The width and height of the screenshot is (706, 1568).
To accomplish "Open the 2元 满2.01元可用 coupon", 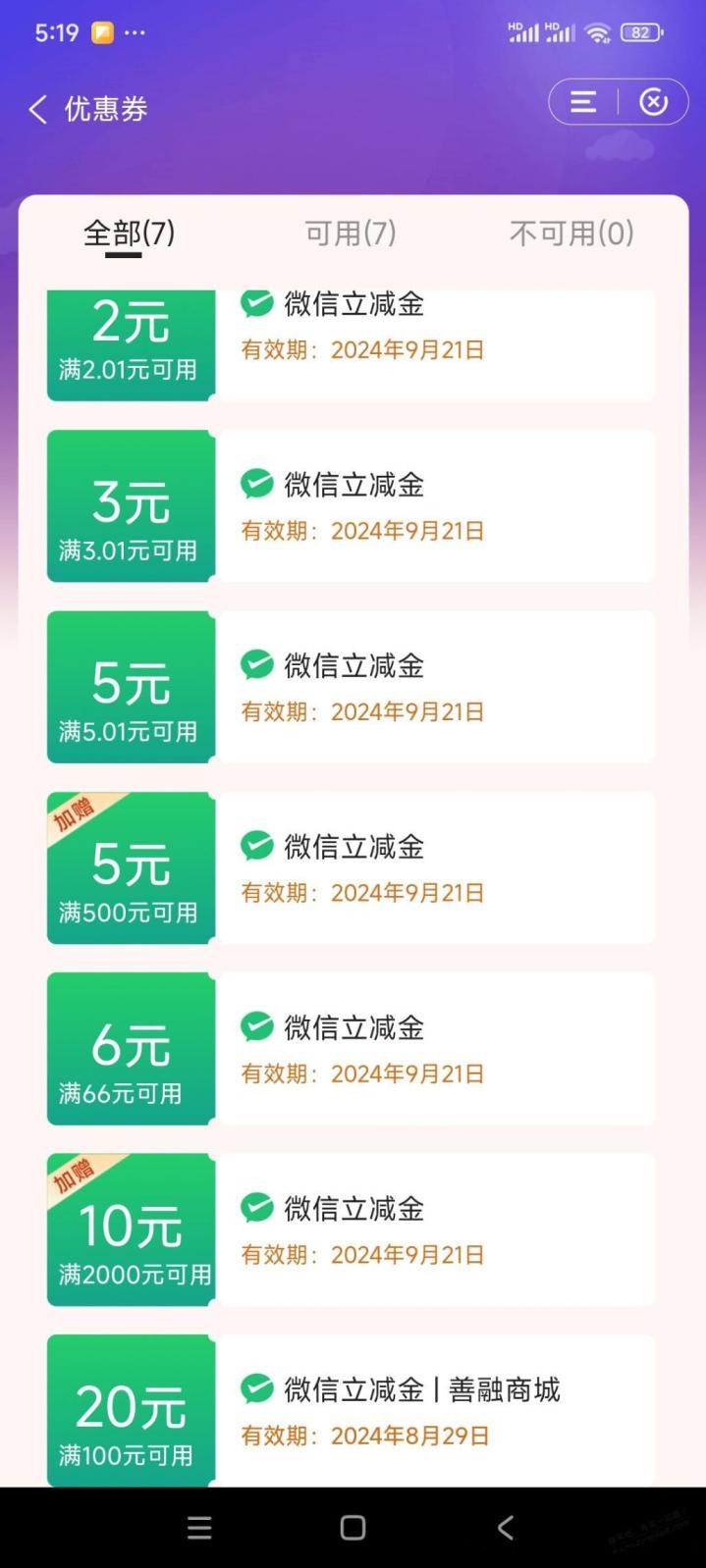I will [x=351, y=345].
